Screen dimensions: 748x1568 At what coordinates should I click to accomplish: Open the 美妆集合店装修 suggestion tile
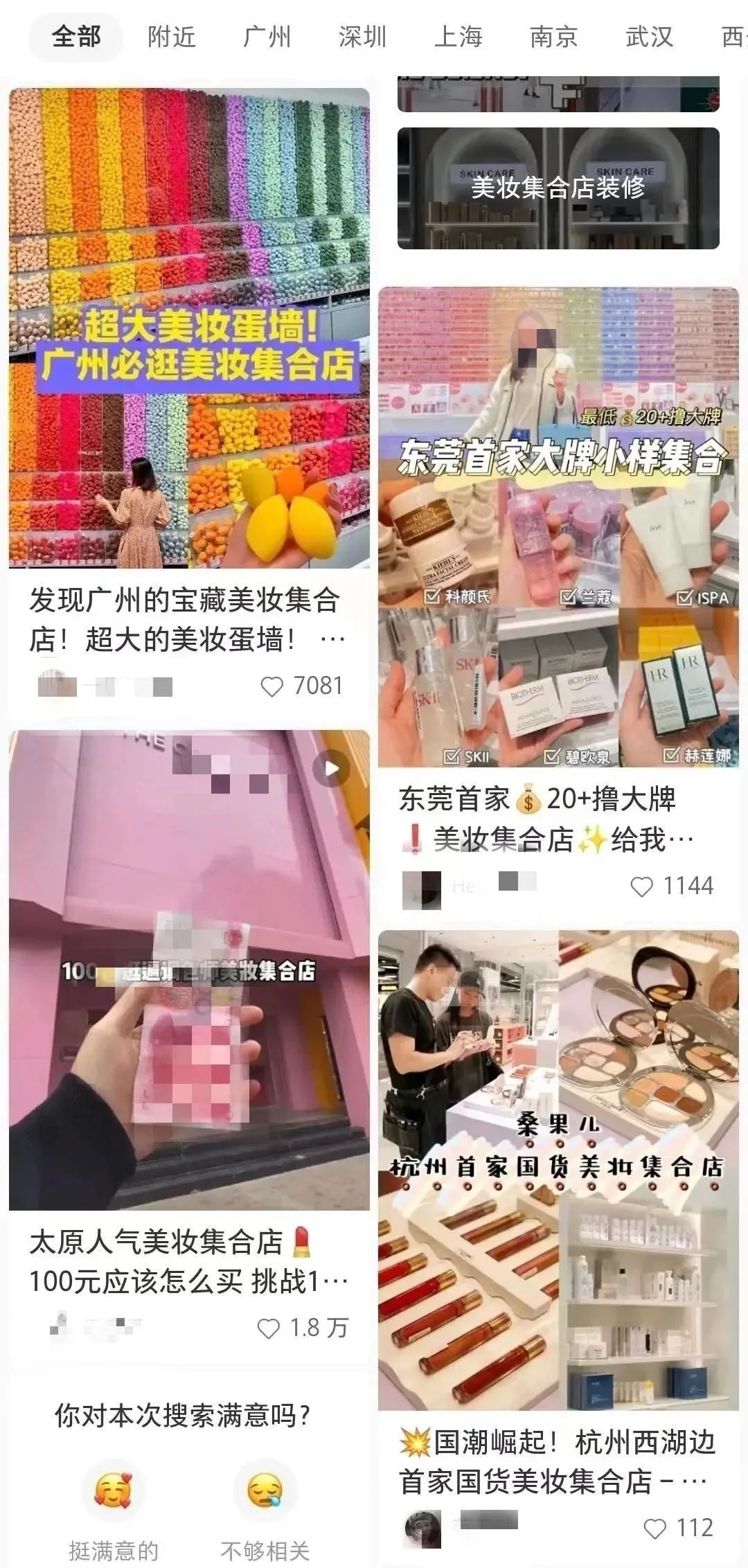tap(558, 188)
